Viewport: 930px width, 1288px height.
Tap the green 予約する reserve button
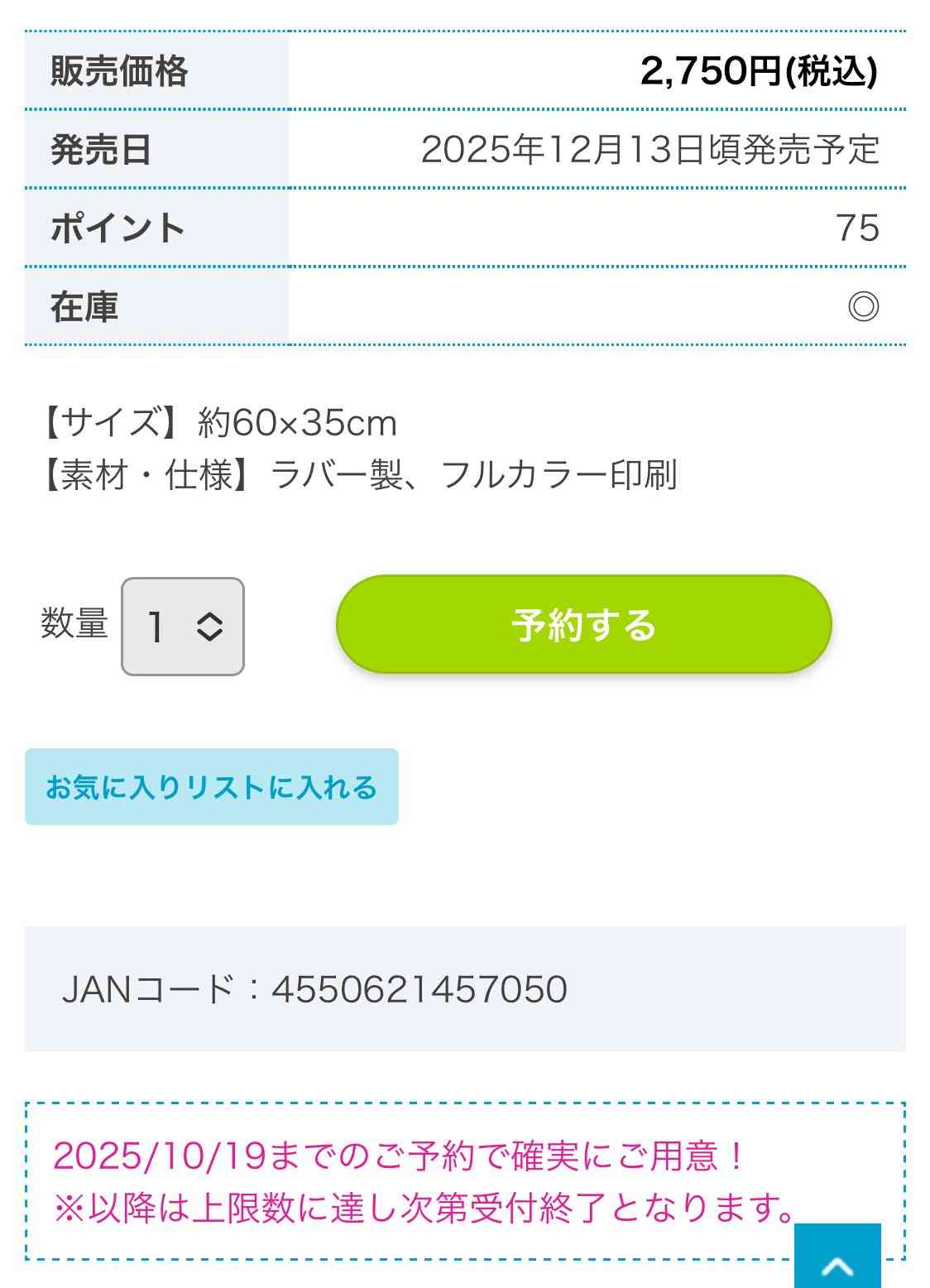pyautogui.click(x=583, y=624)
